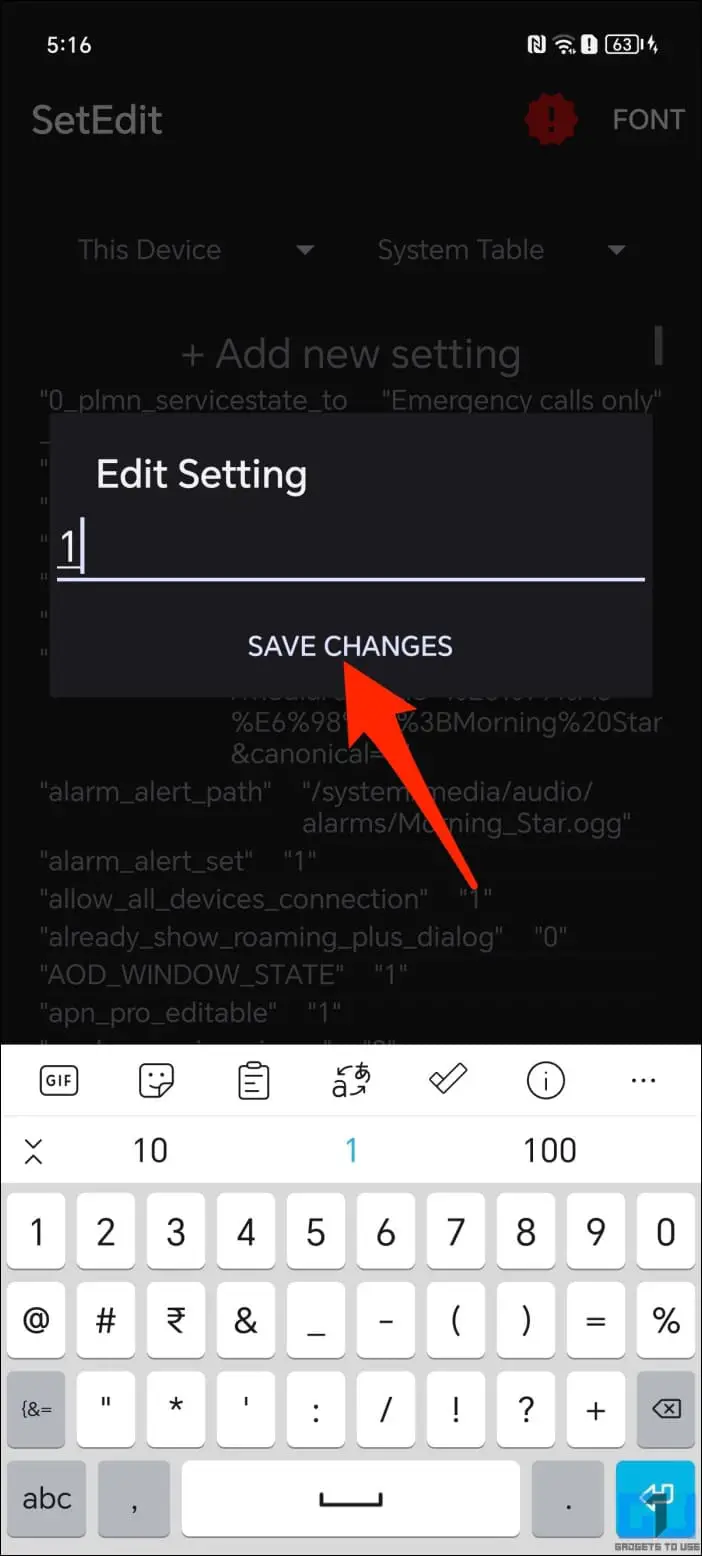Open the sticker picker on keyboard
The image size is (702, 1556).
point(156,1080)
